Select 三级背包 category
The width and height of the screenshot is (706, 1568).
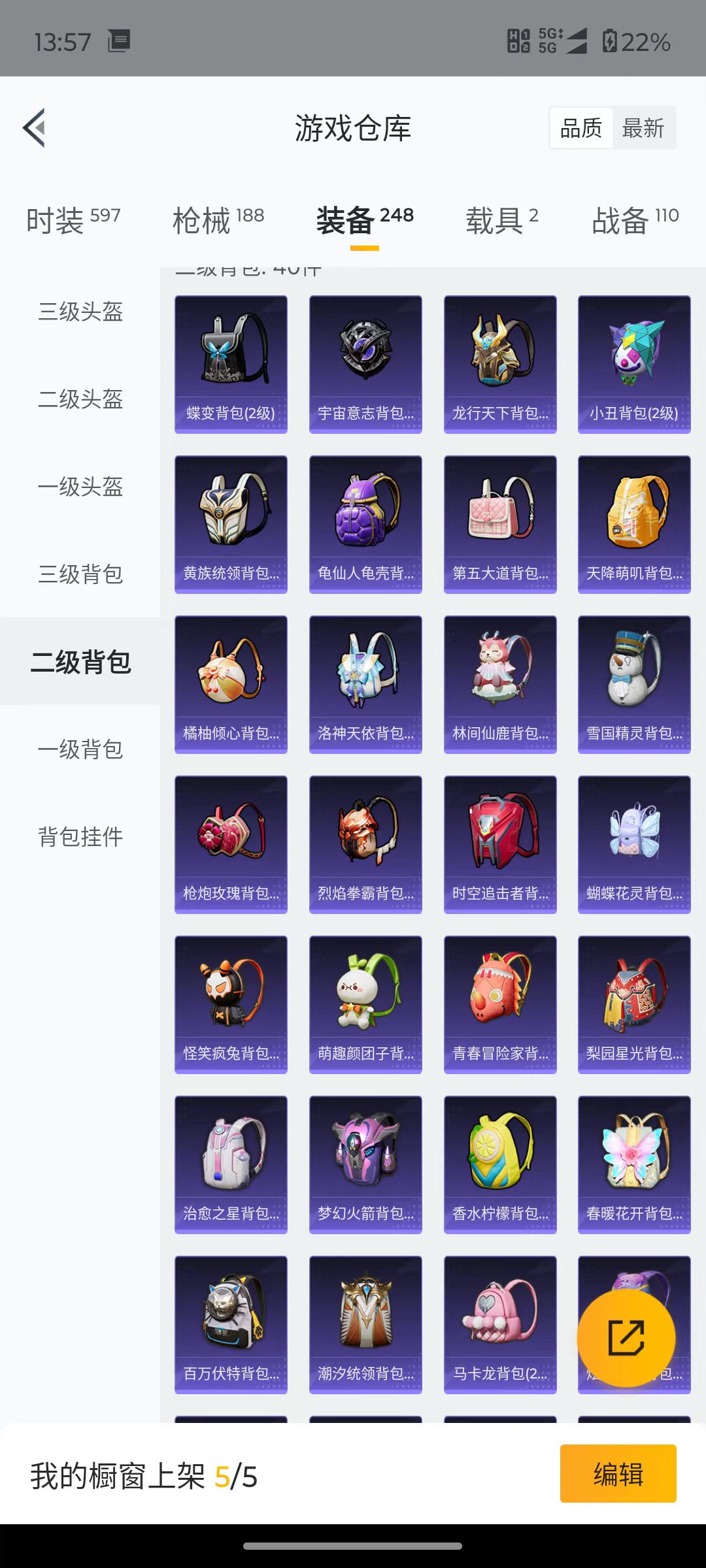[80, 574]
